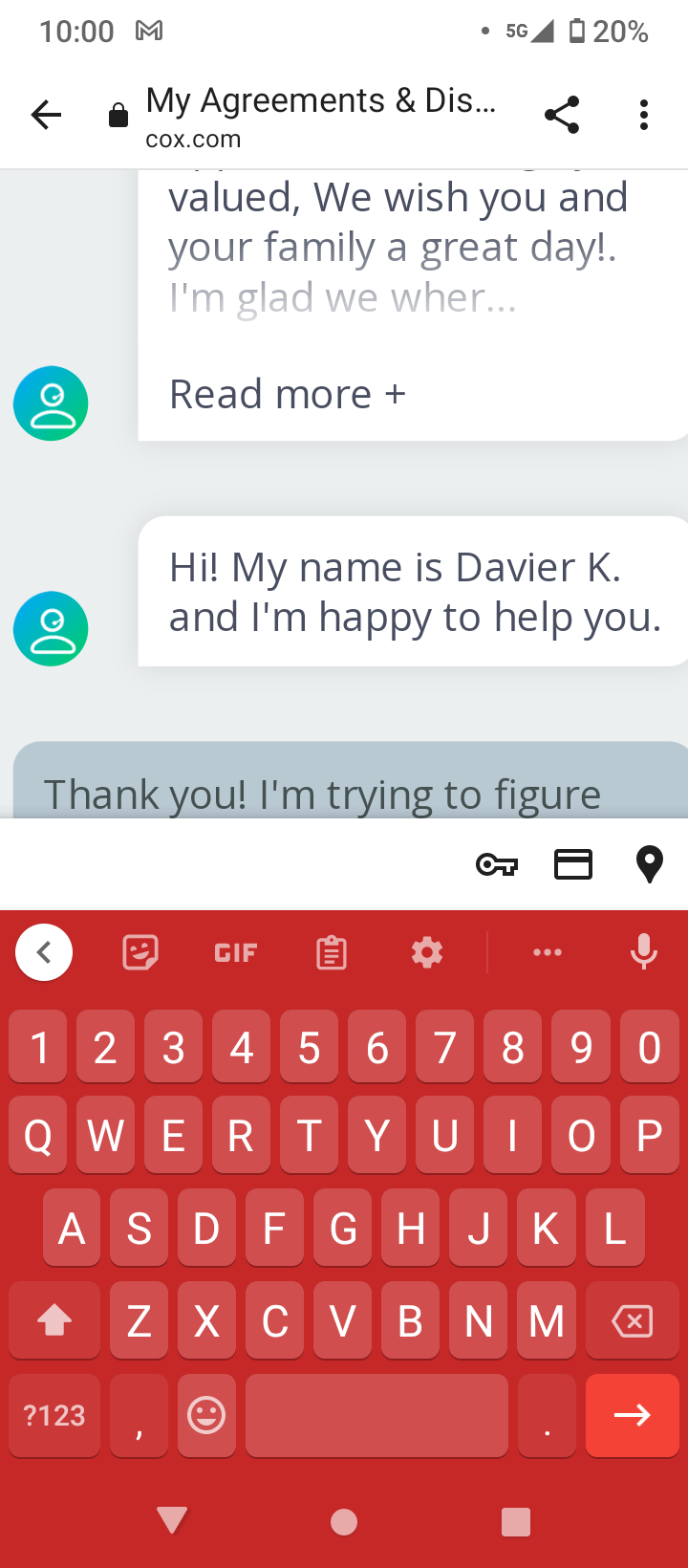Tap the backspace key
Image resolution: width=688 pixels, height=1568 pixels.
(x=632, y=1321)
